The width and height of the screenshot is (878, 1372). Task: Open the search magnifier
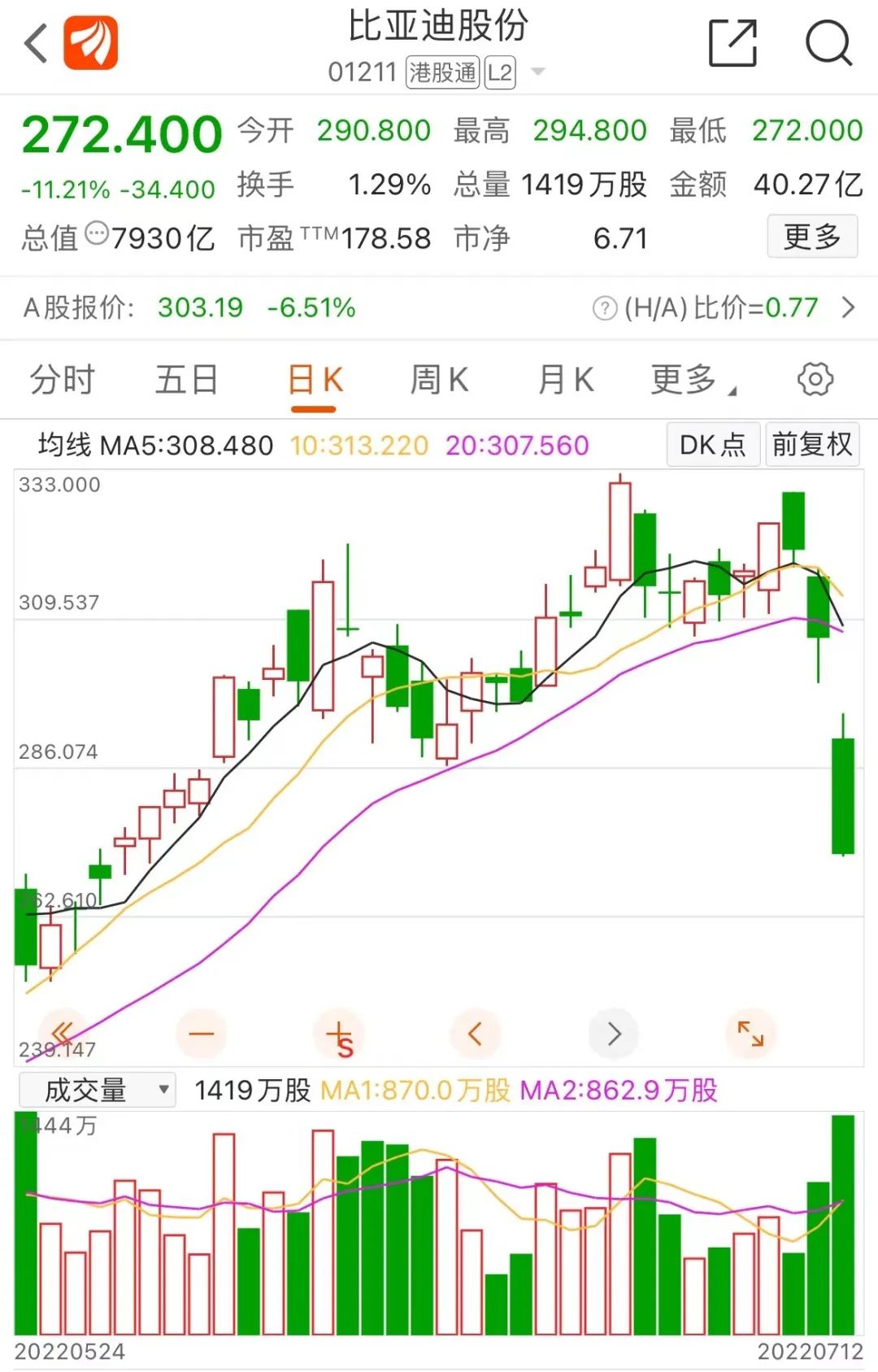point(828,43)
